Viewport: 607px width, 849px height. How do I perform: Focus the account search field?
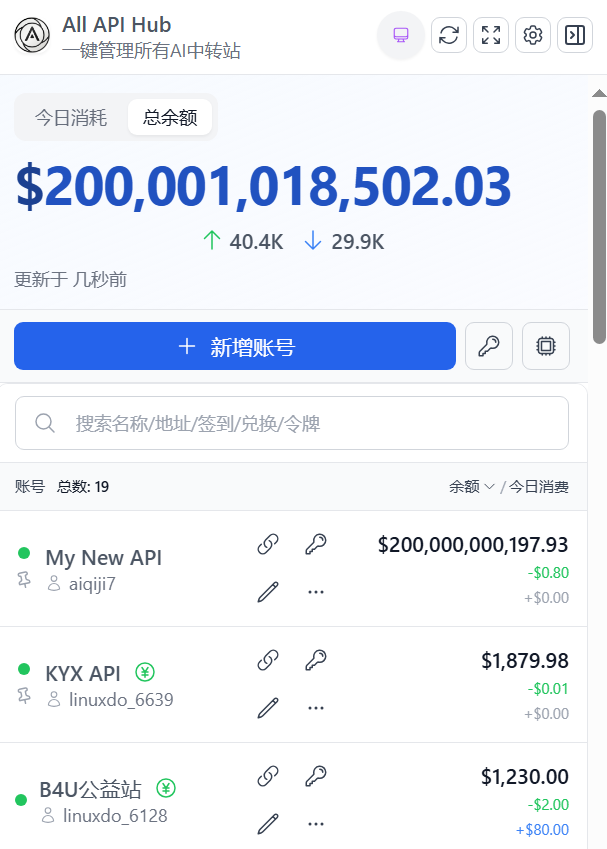click(x=292, y=423)
